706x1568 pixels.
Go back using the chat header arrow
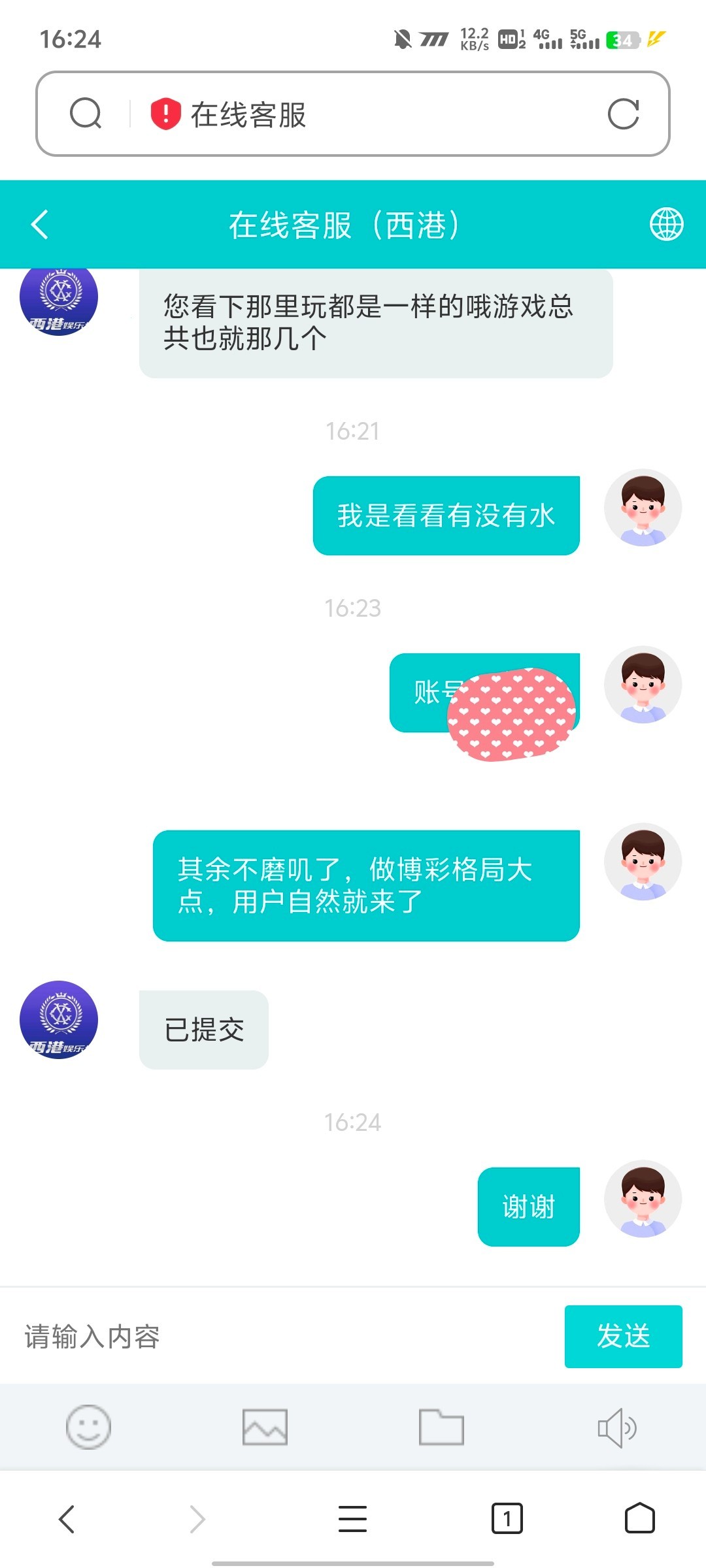click(40, 225)
